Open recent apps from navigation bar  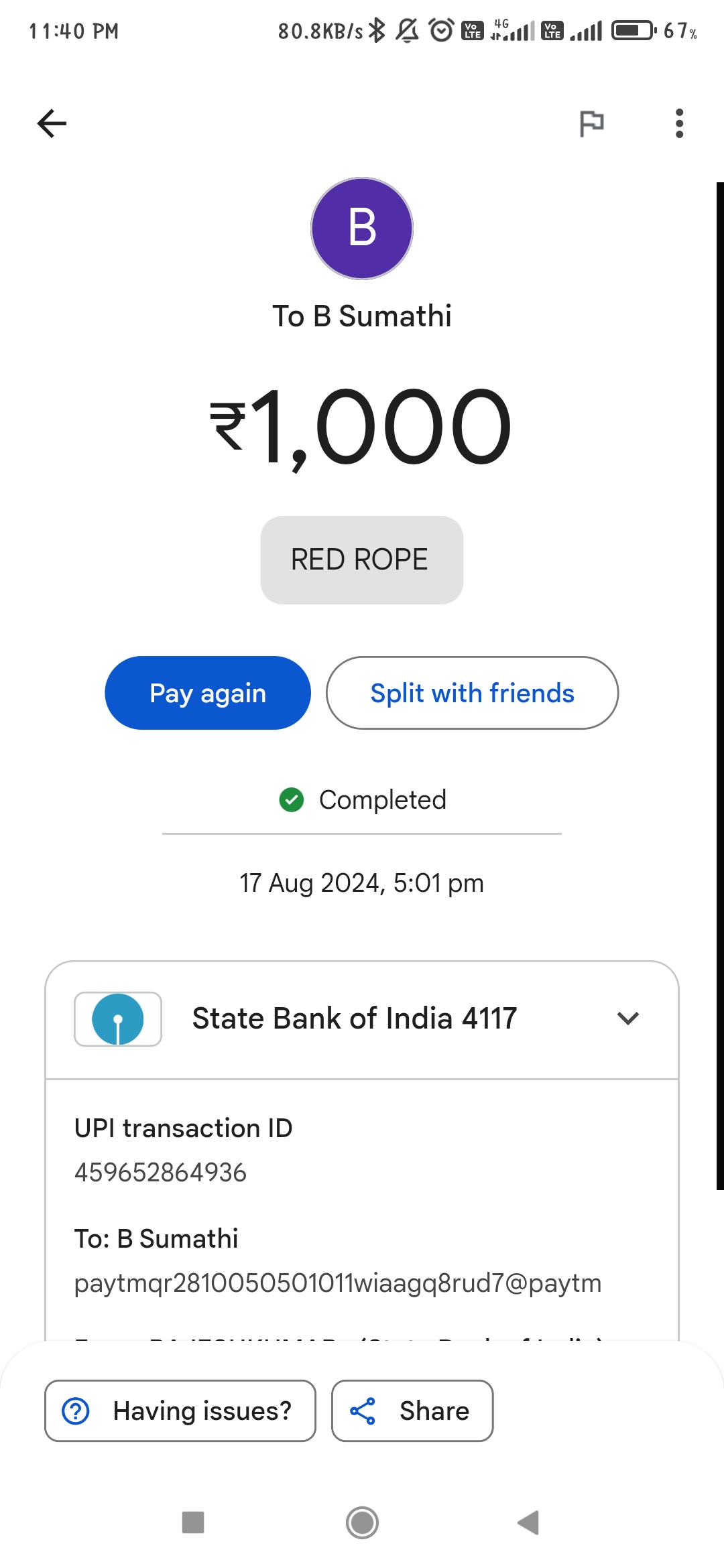click(193, 1522)
